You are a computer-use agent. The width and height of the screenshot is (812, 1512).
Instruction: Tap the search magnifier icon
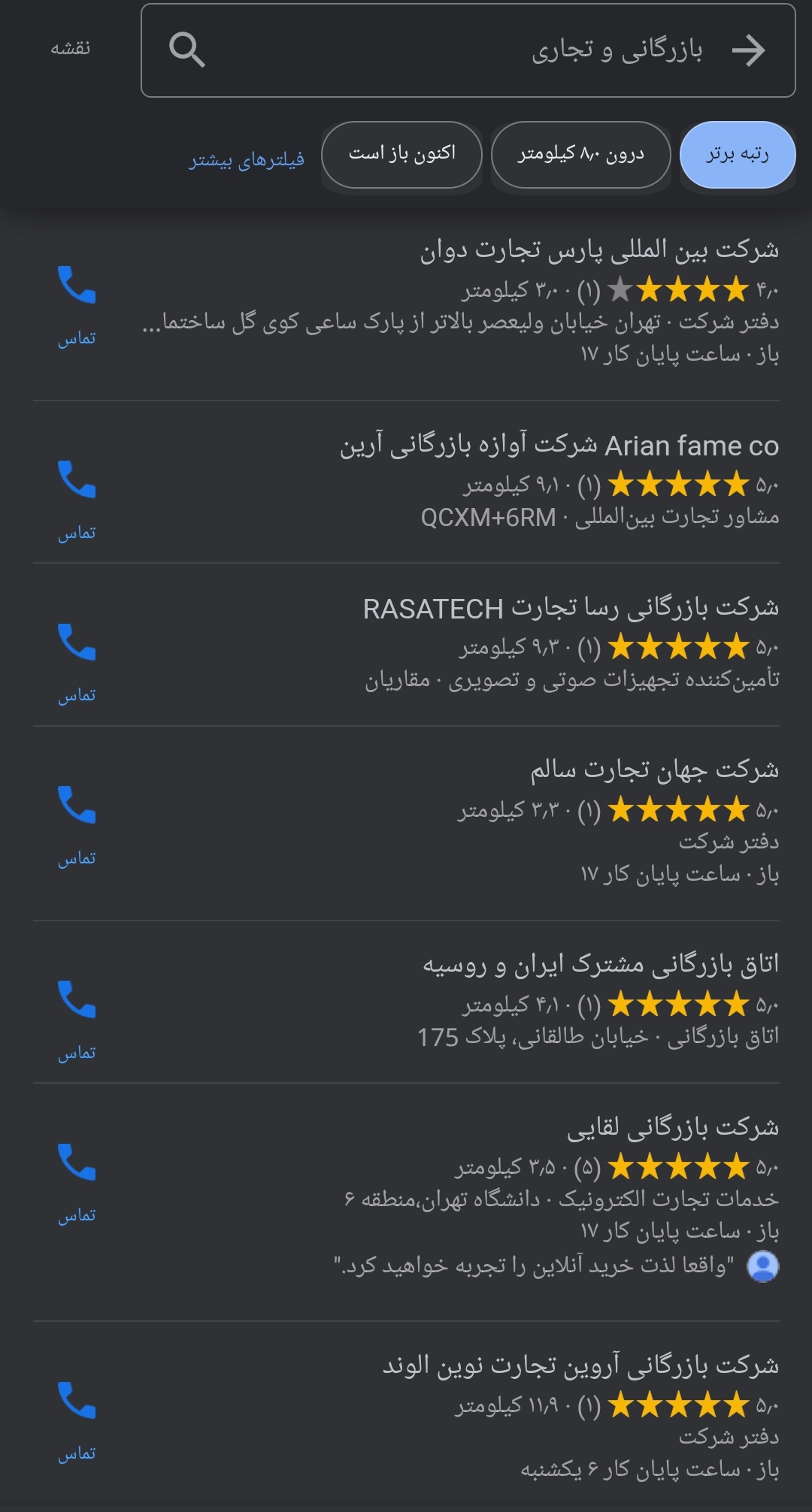(187, 50)
